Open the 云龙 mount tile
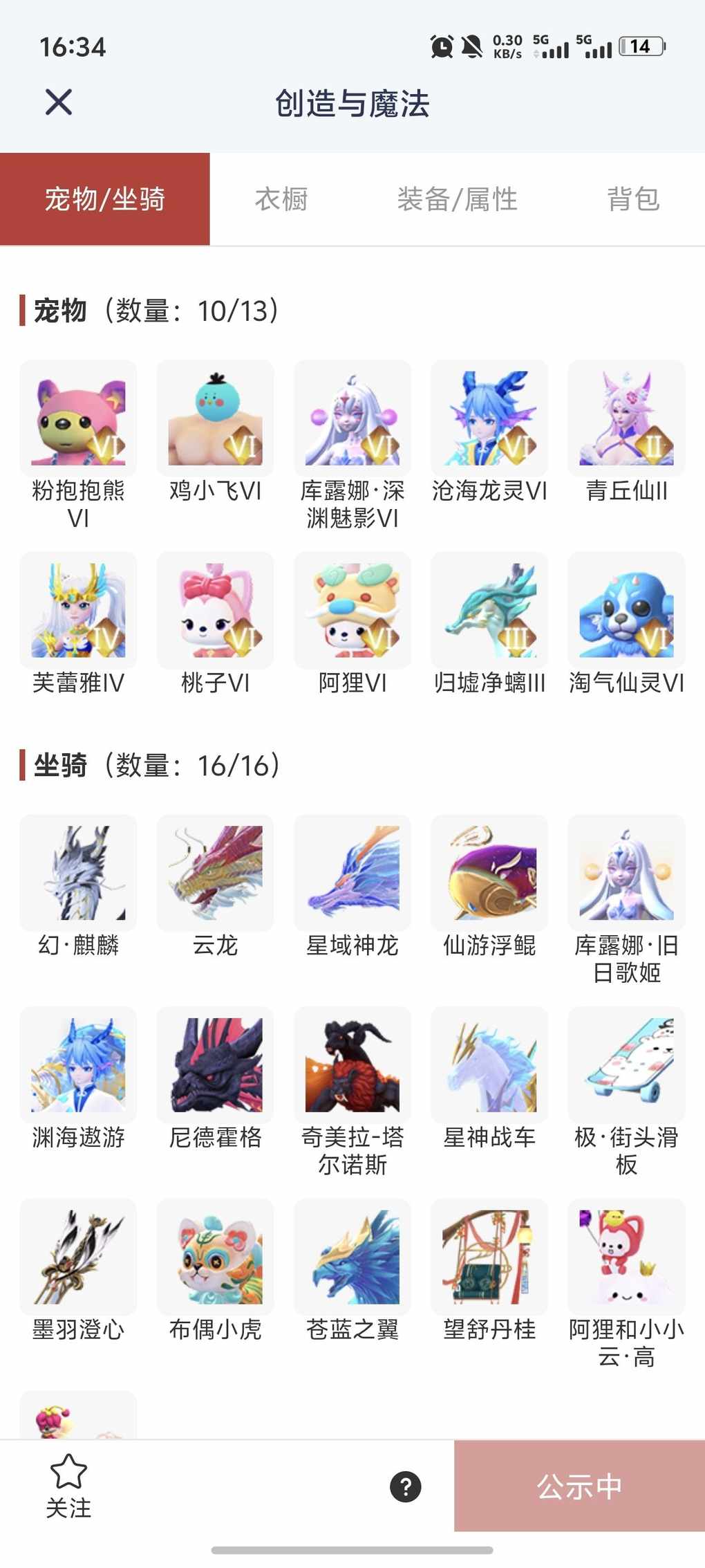This screenshot has height=1568, width=705. click(215, 873)
